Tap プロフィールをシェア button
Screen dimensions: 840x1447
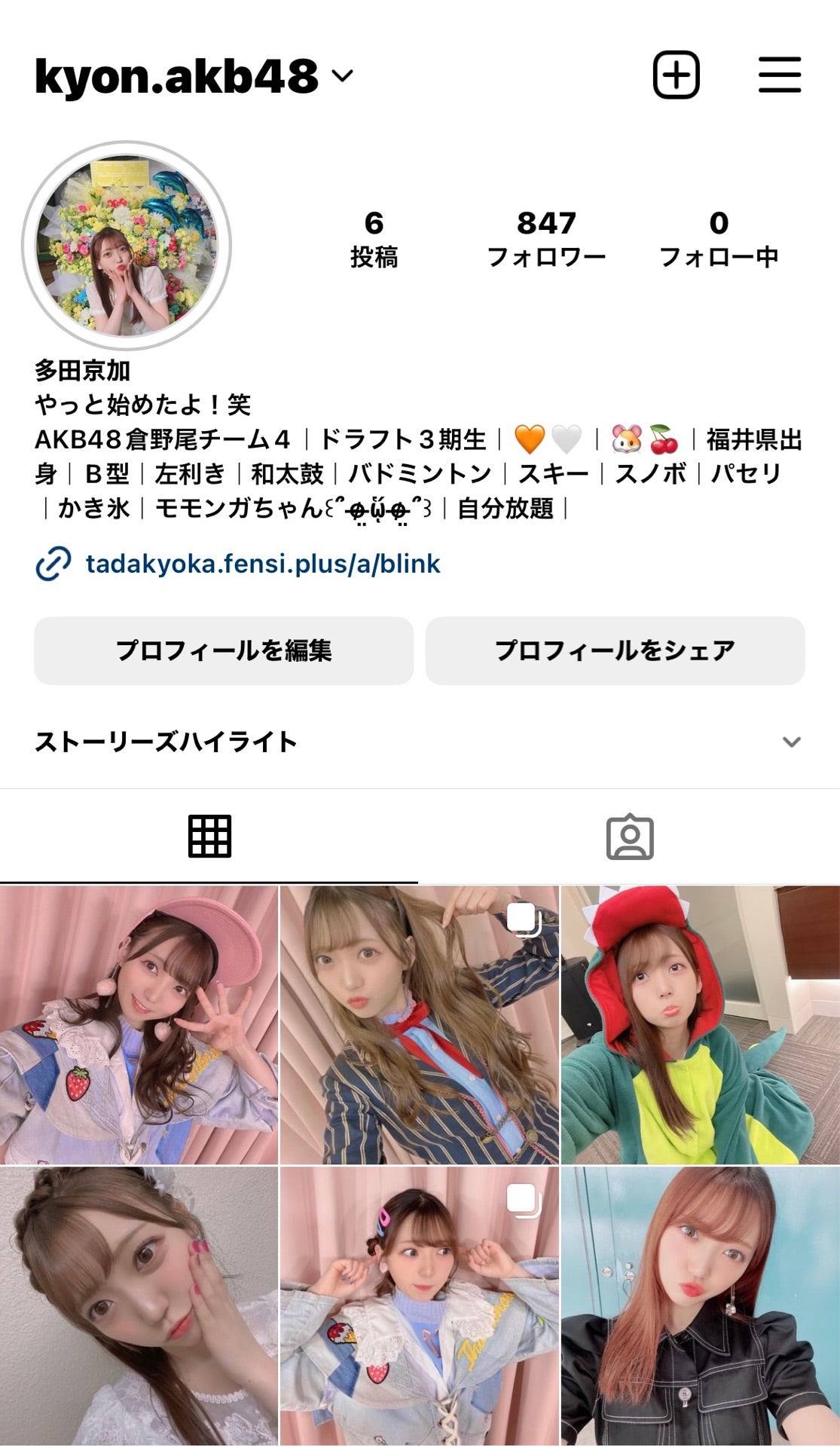[x=615, y=650]
